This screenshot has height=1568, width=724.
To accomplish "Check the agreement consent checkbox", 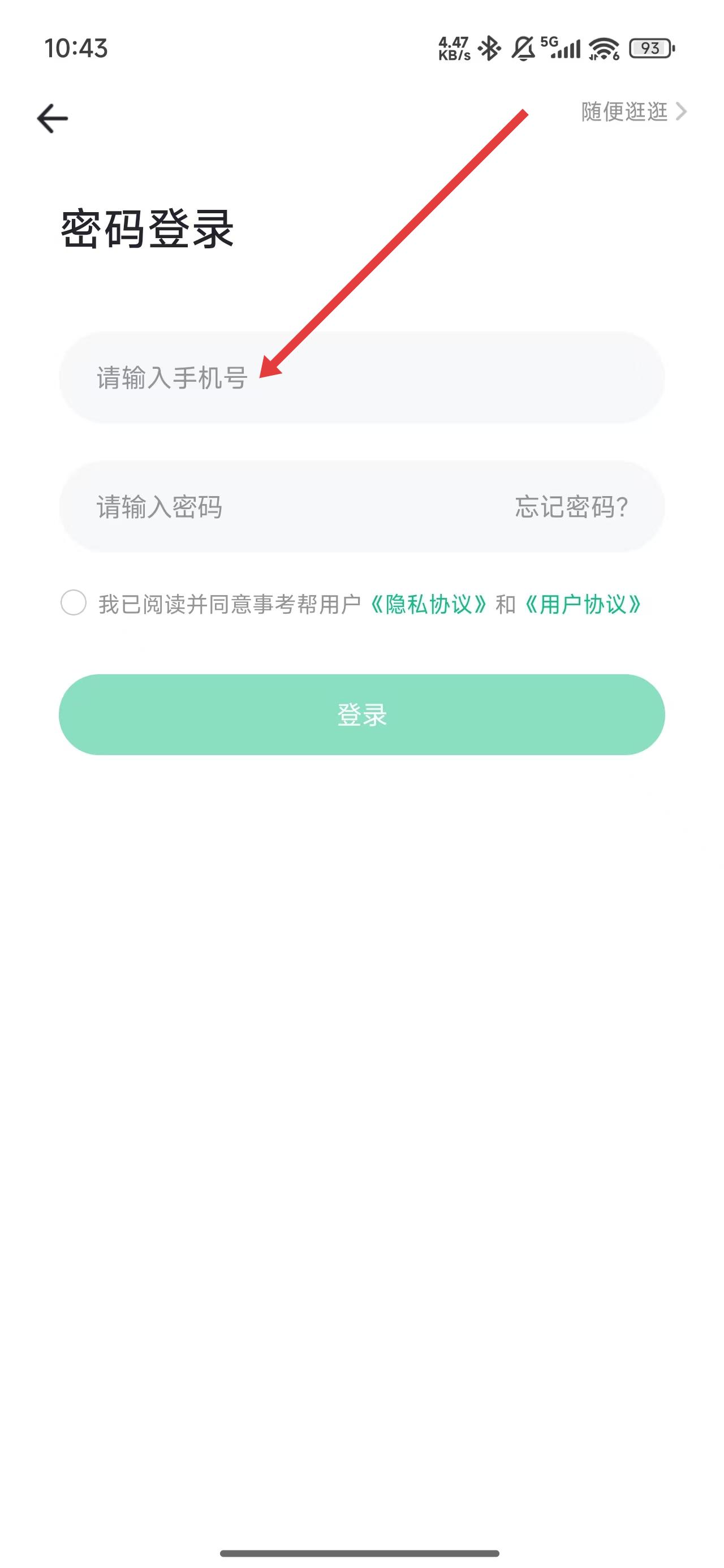I will pos(74,603).
